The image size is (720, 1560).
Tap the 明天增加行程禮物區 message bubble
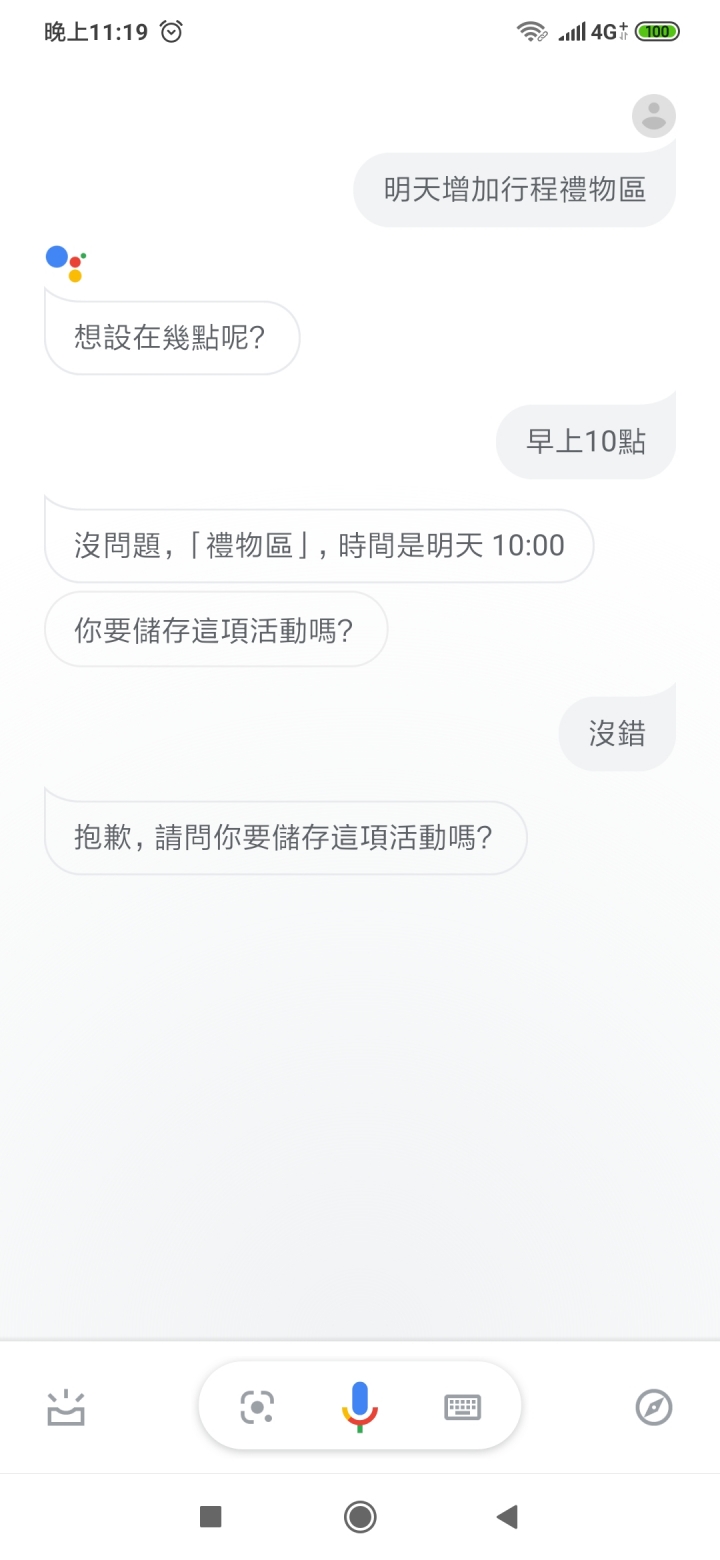pos(515,189)
